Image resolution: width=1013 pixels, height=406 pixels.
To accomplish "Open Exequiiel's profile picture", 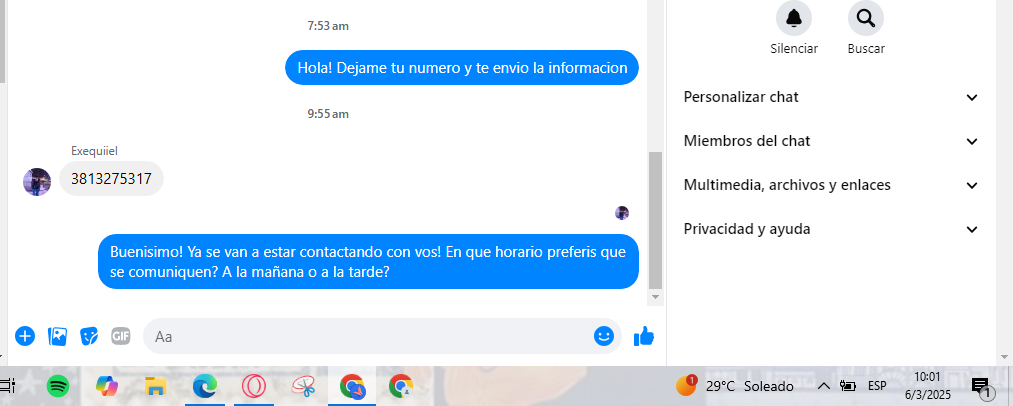I will pyautogui.click(x=37, y=182).
